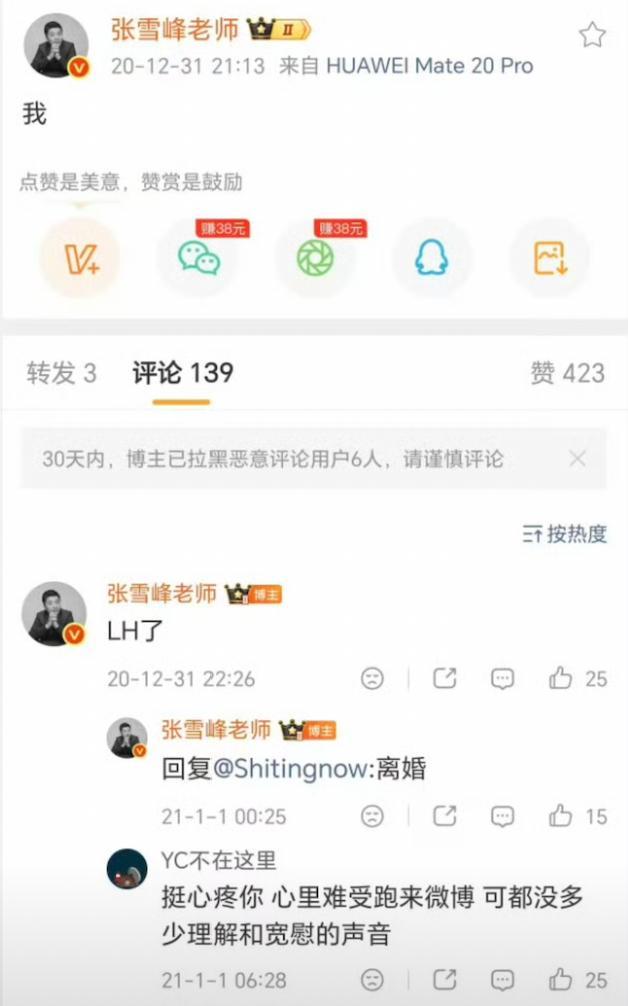Screen dimensions: 628x1006
Task: Share the post to QQ
Action: (432, 258)
